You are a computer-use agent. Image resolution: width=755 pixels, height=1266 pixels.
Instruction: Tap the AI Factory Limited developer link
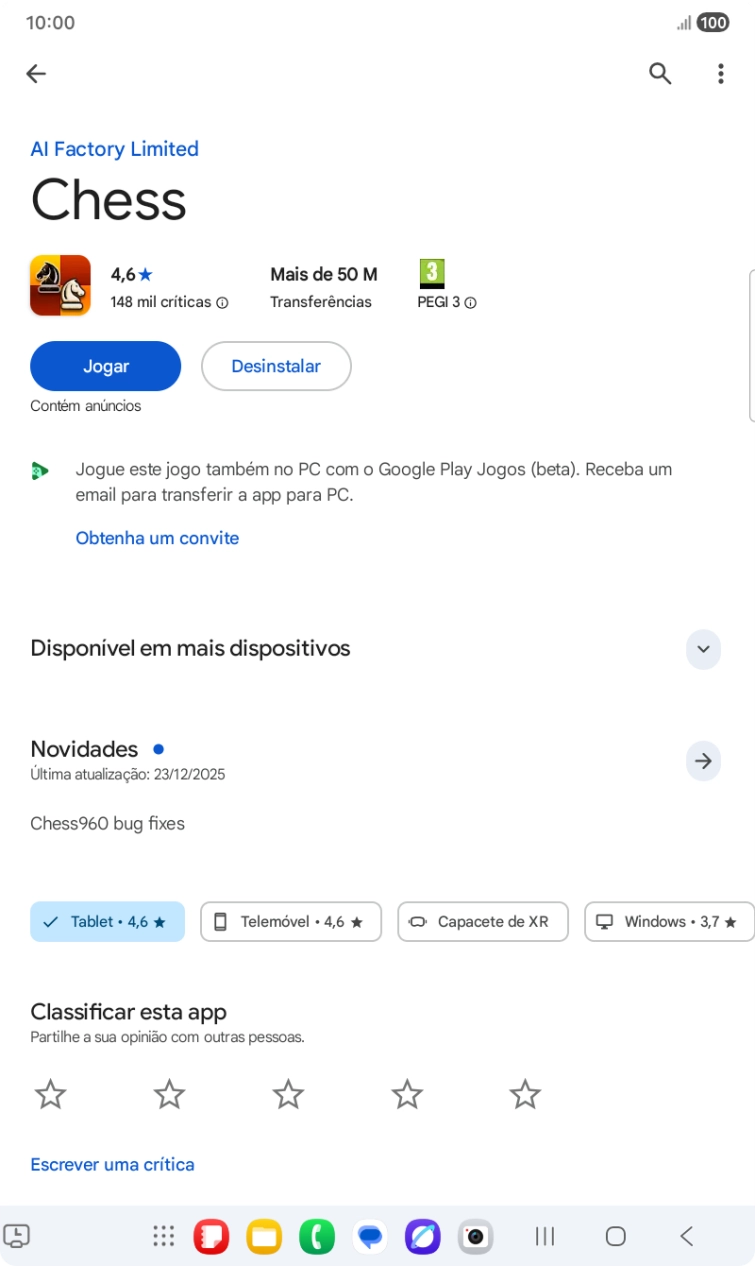[x=114, y=149]
